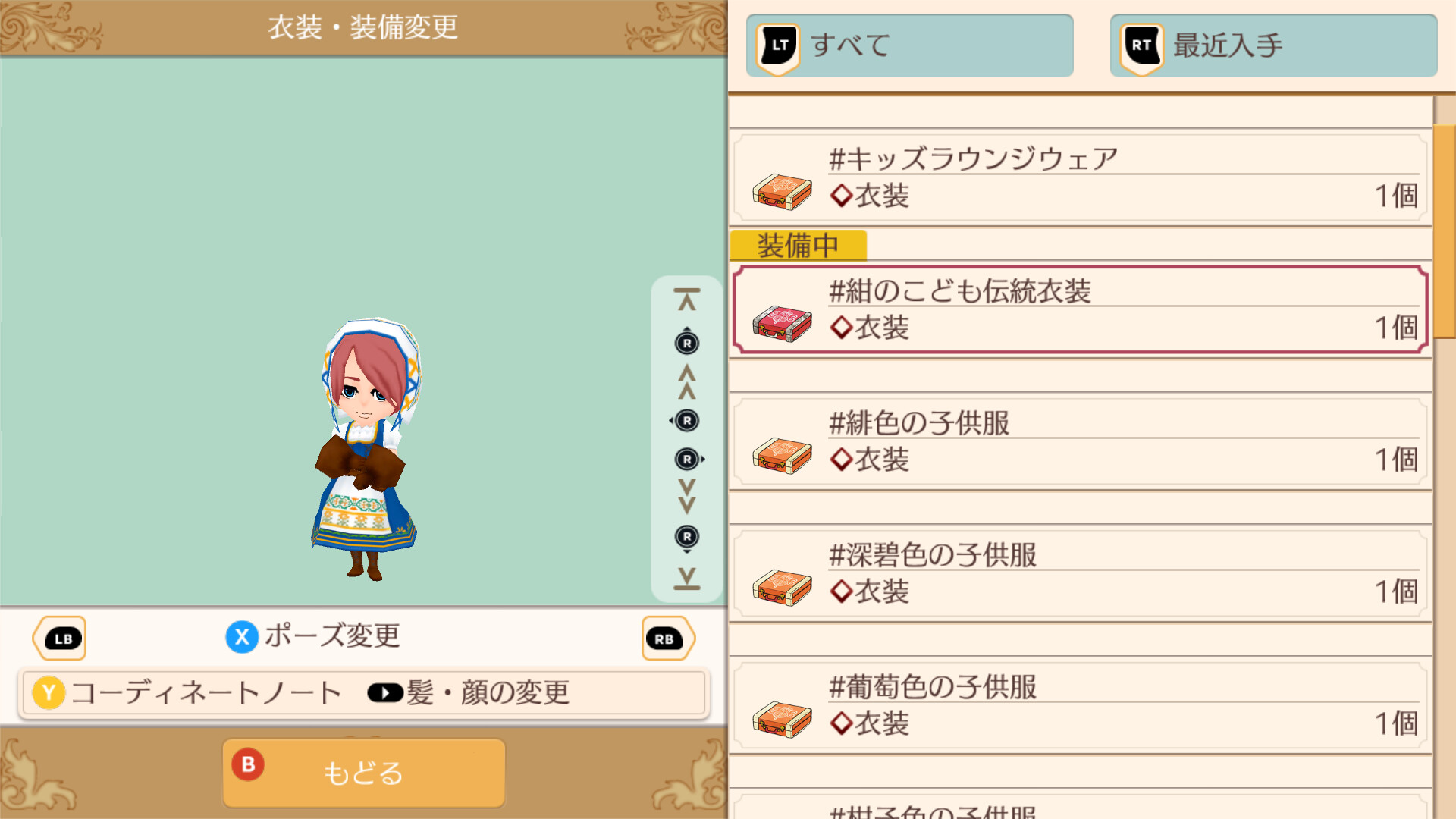Jump to the bottom of the list
Screen dimensions: 1456x819
tap(687, 578)
